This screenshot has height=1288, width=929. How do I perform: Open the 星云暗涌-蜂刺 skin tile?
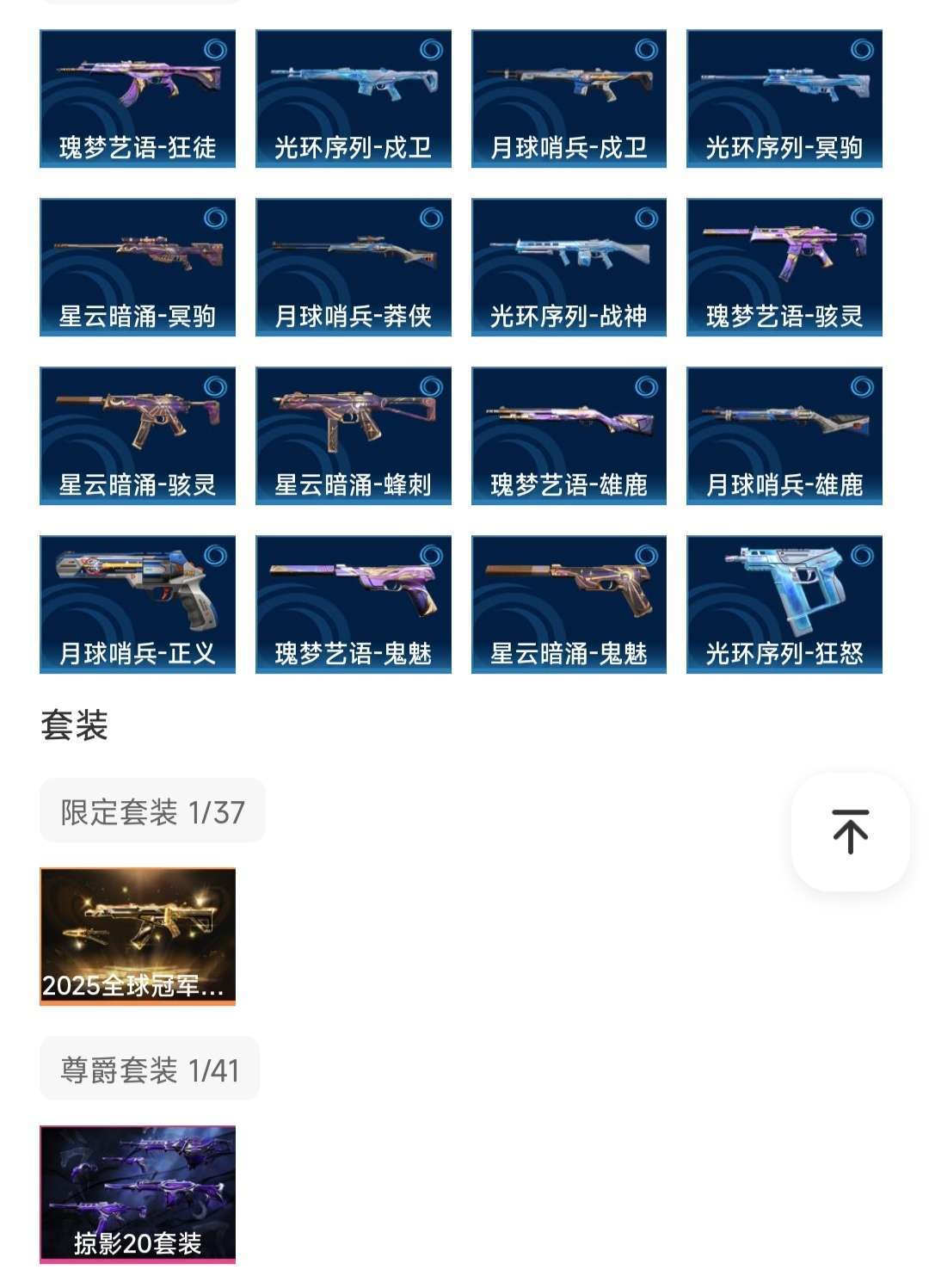[354, 435]
